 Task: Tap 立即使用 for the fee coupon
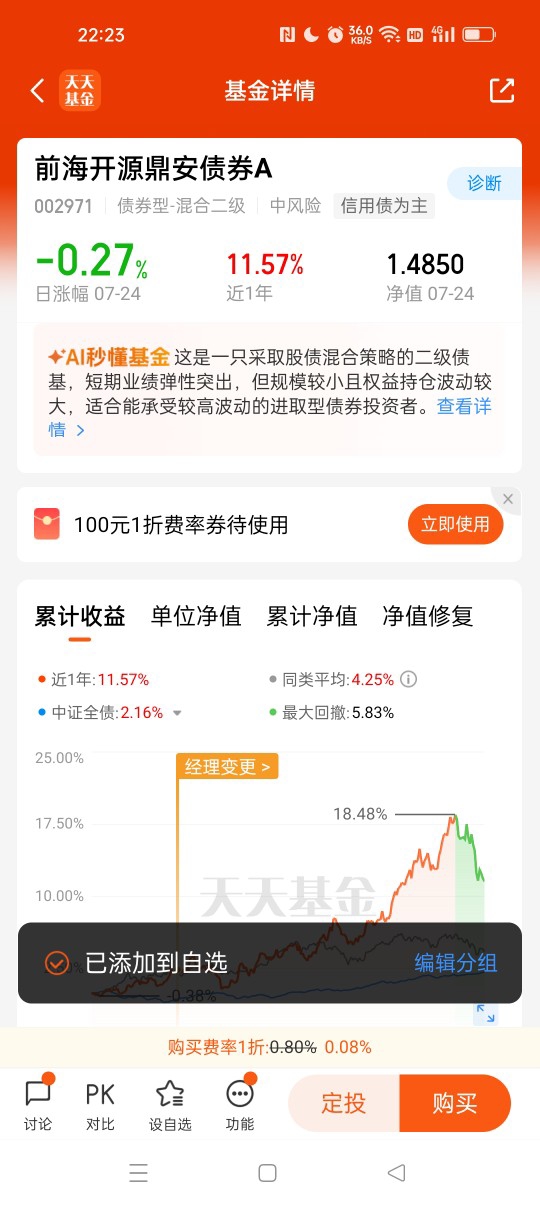click(455, 525)
